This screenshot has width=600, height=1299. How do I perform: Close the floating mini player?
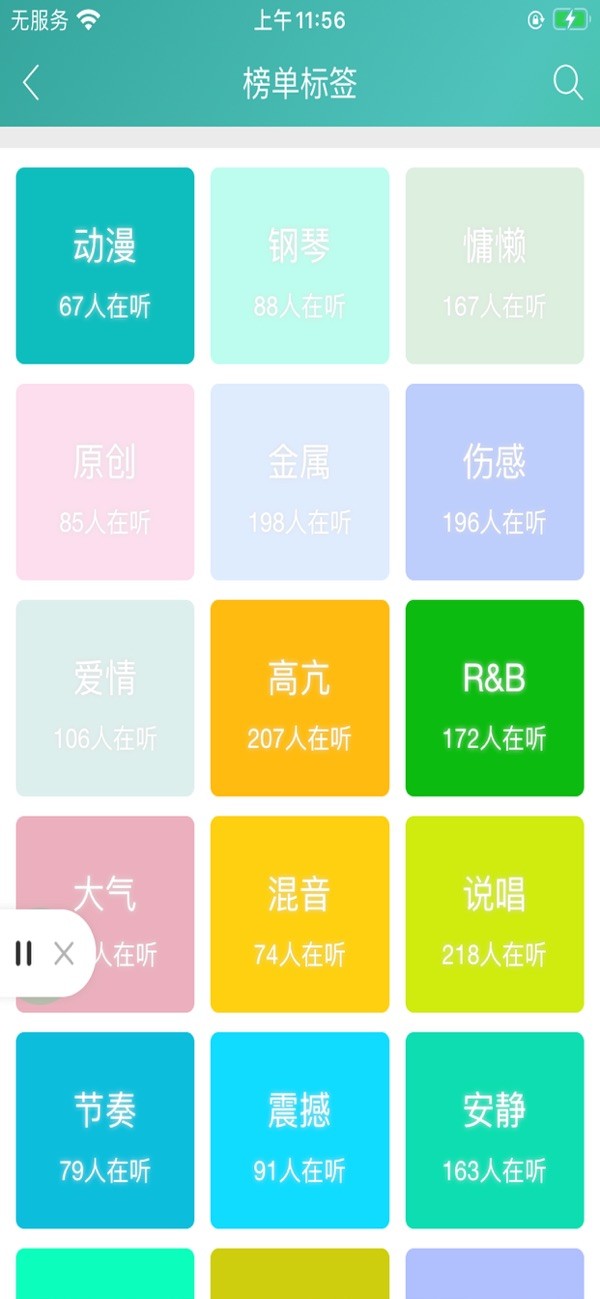point(64,954)
